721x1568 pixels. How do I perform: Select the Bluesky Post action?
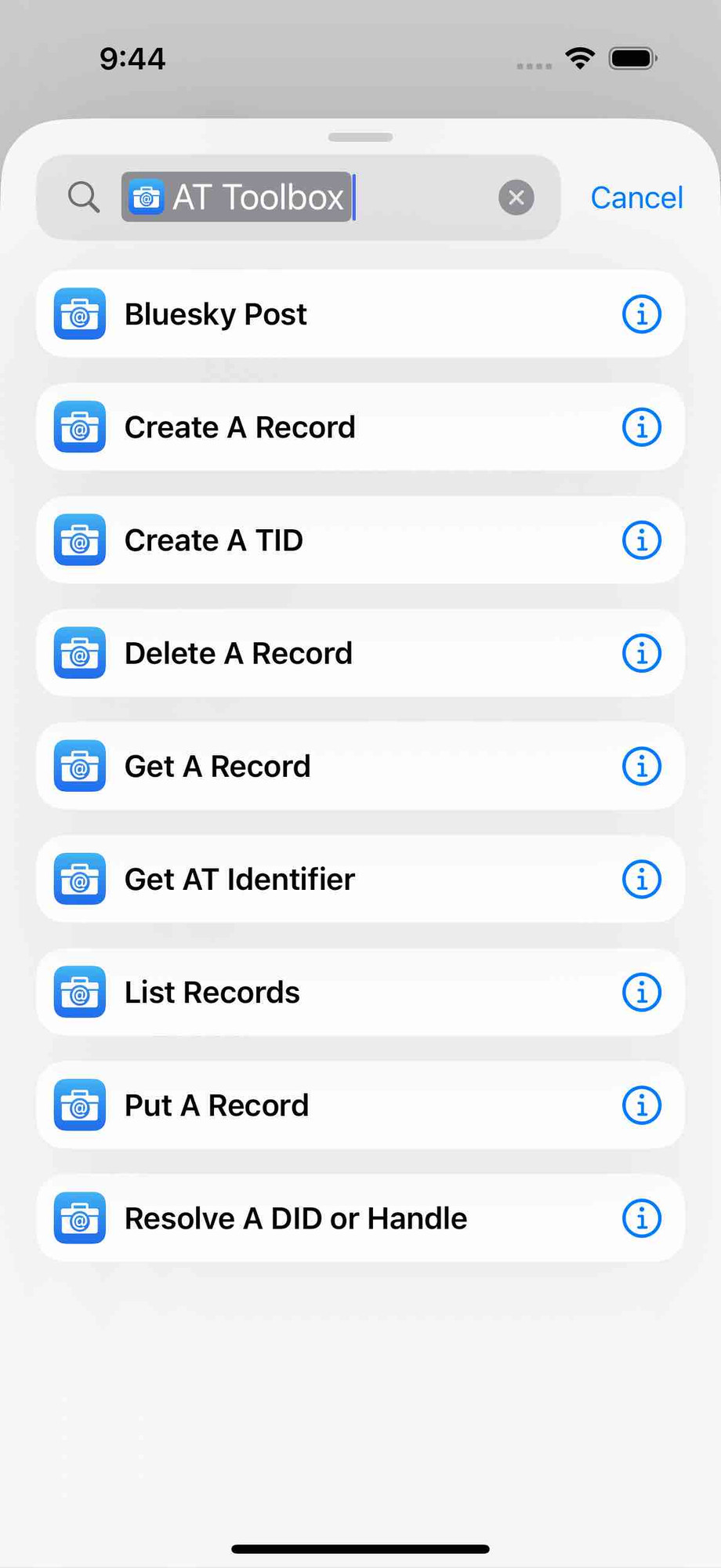point(360,314)
